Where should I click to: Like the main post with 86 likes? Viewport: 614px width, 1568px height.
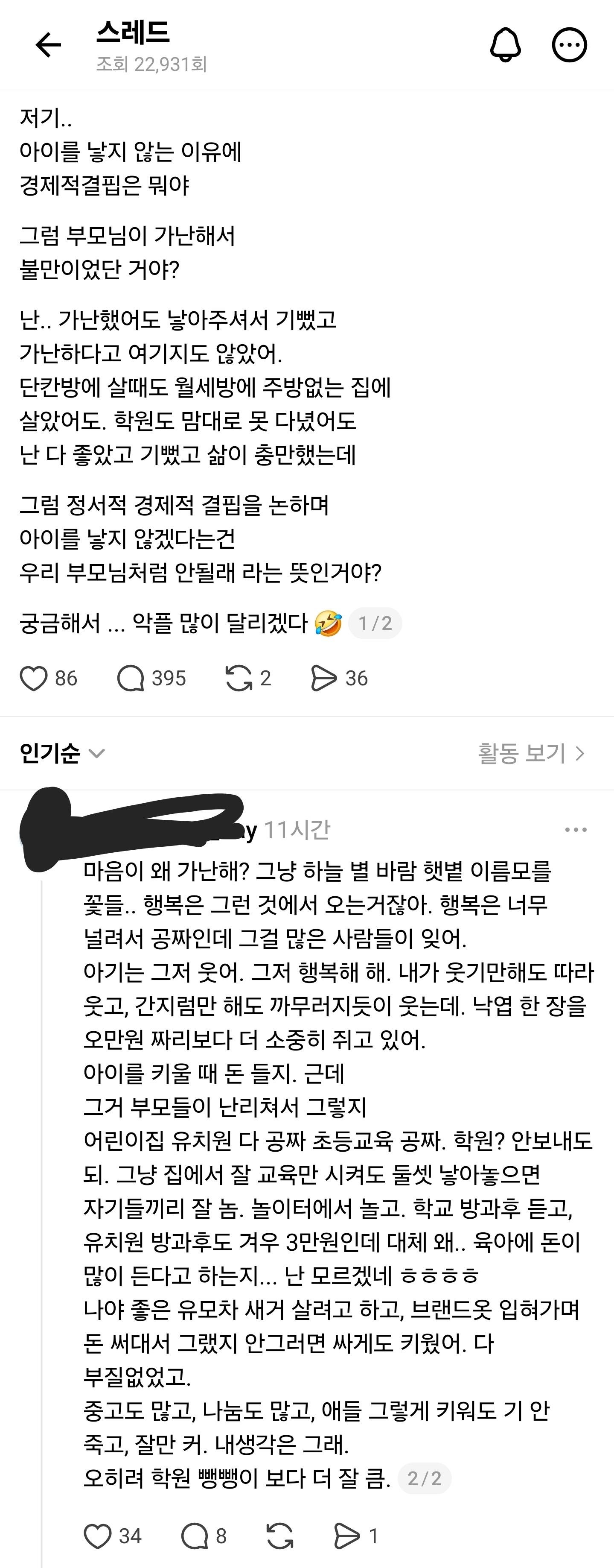34,678
